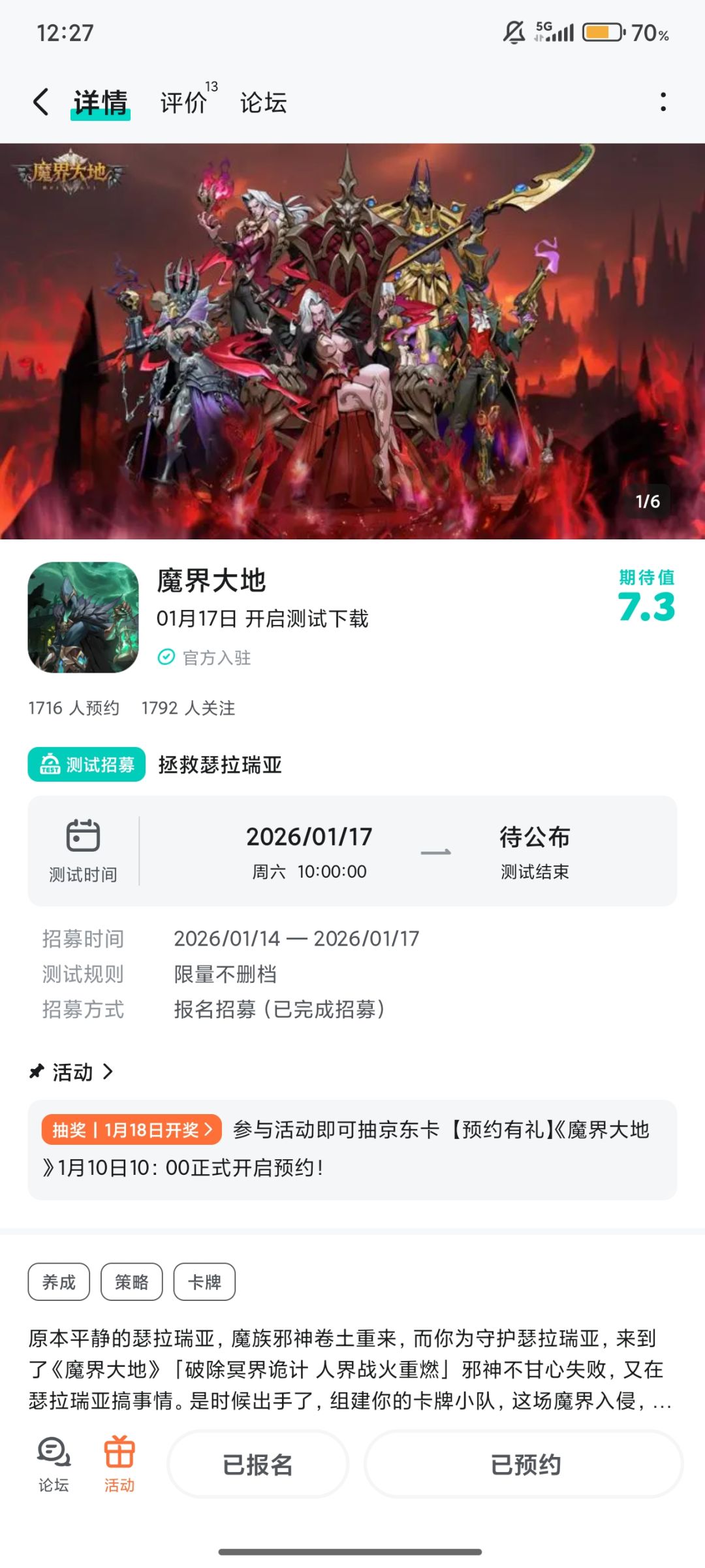Tap the 已预约 button
This screenshot has width=705, height=1568.
pos(525,1465)
